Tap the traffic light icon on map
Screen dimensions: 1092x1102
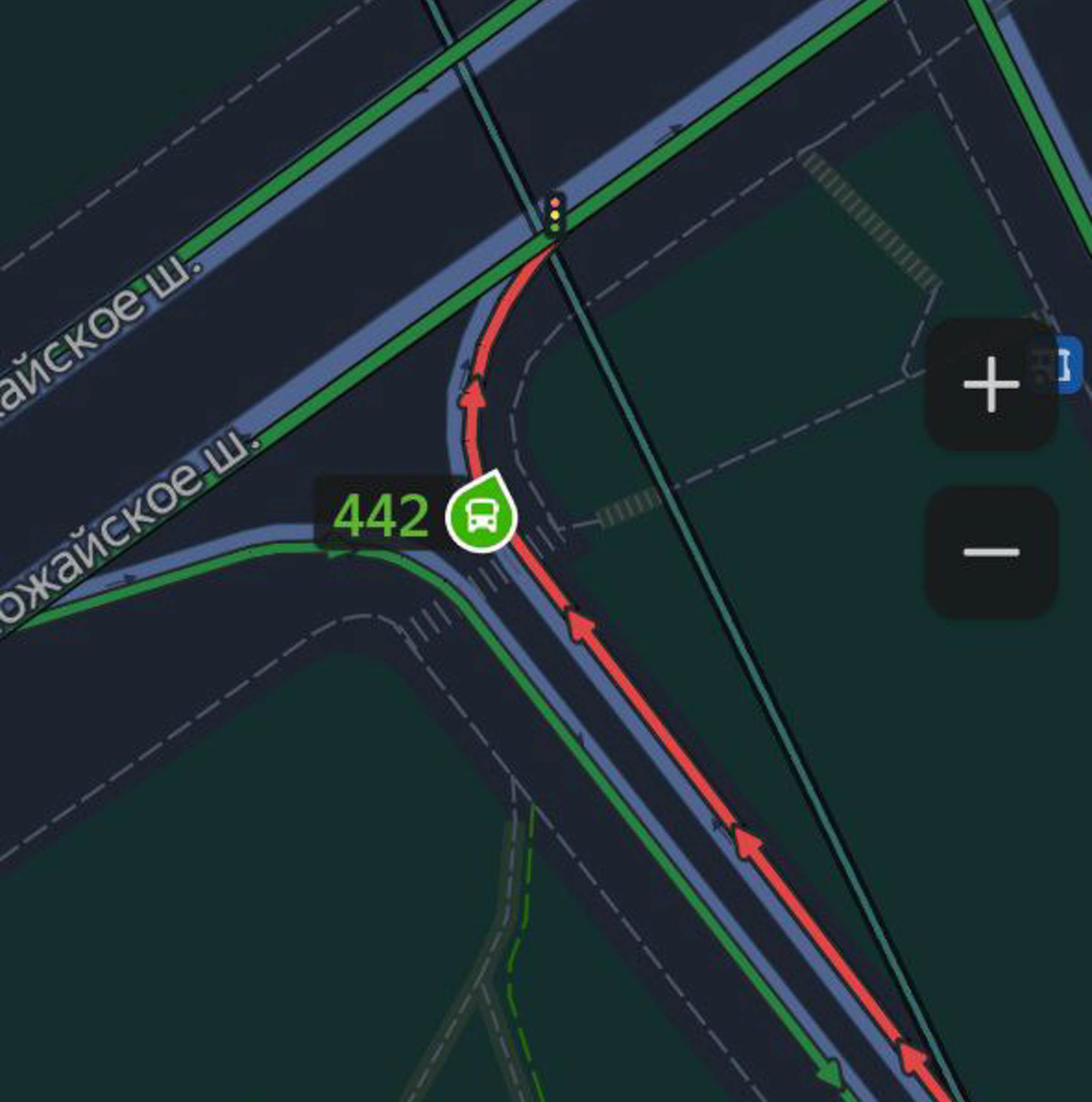(555, 215)
